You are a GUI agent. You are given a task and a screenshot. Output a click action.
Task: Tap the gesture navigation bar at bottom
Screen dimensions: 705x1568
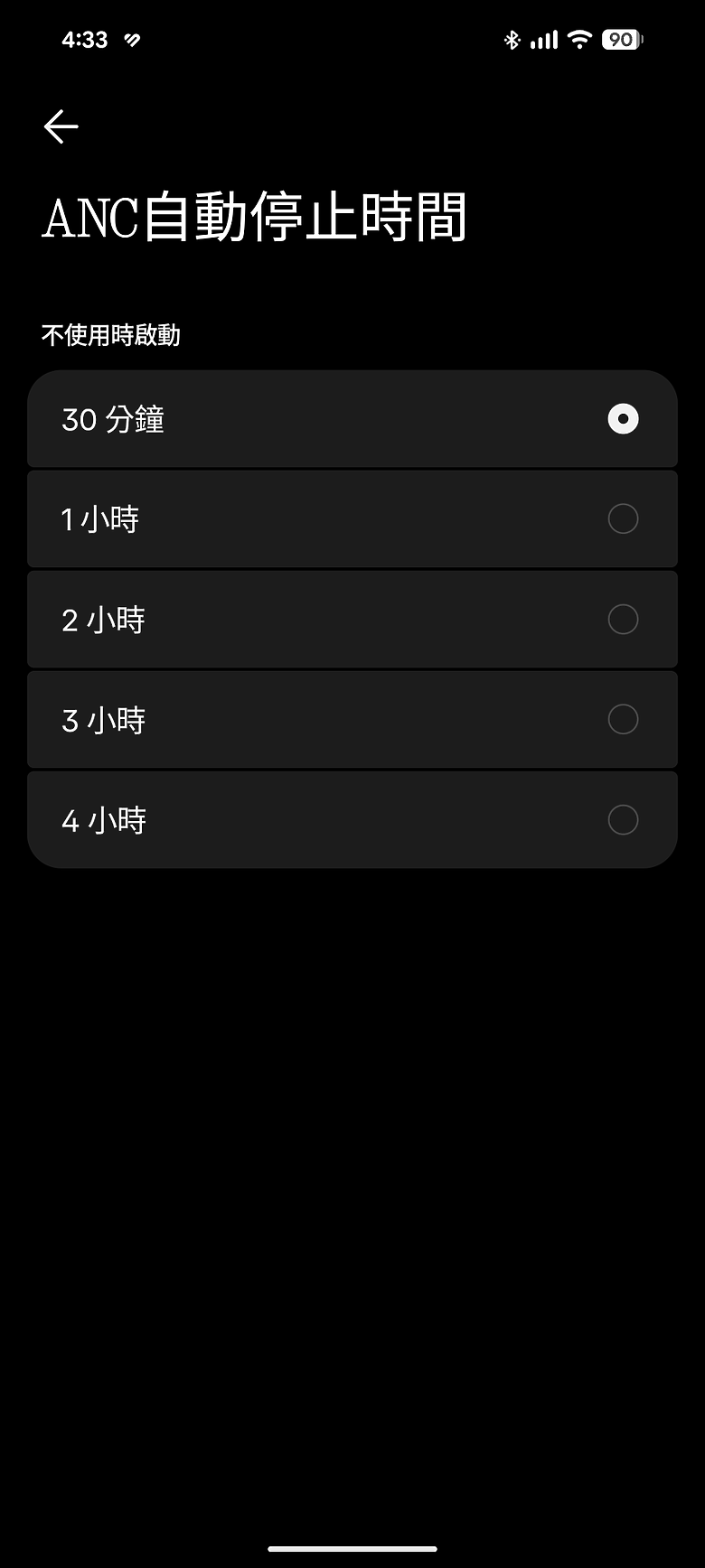click(352, 1546)
